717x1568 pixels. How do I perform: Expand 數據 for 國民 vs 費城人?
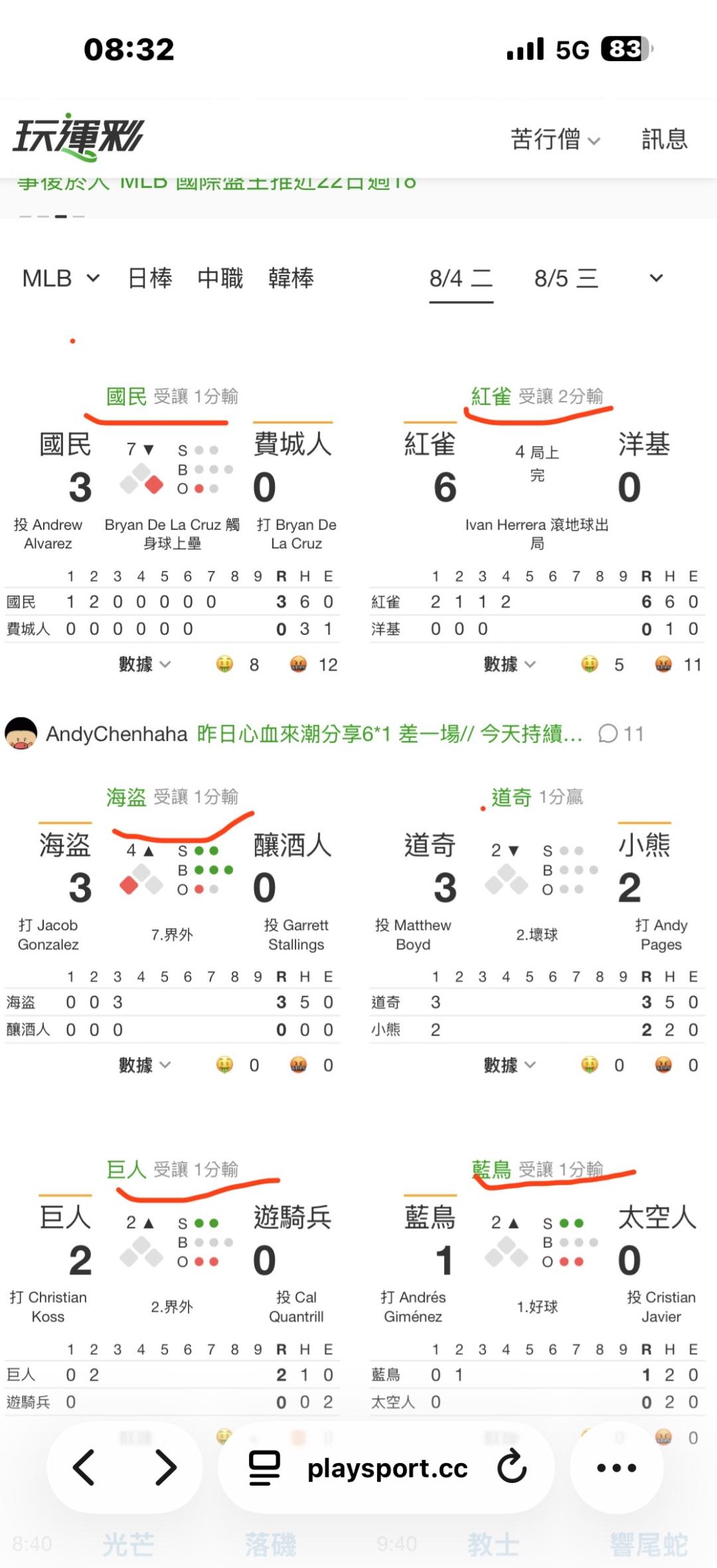click(144, 665)
